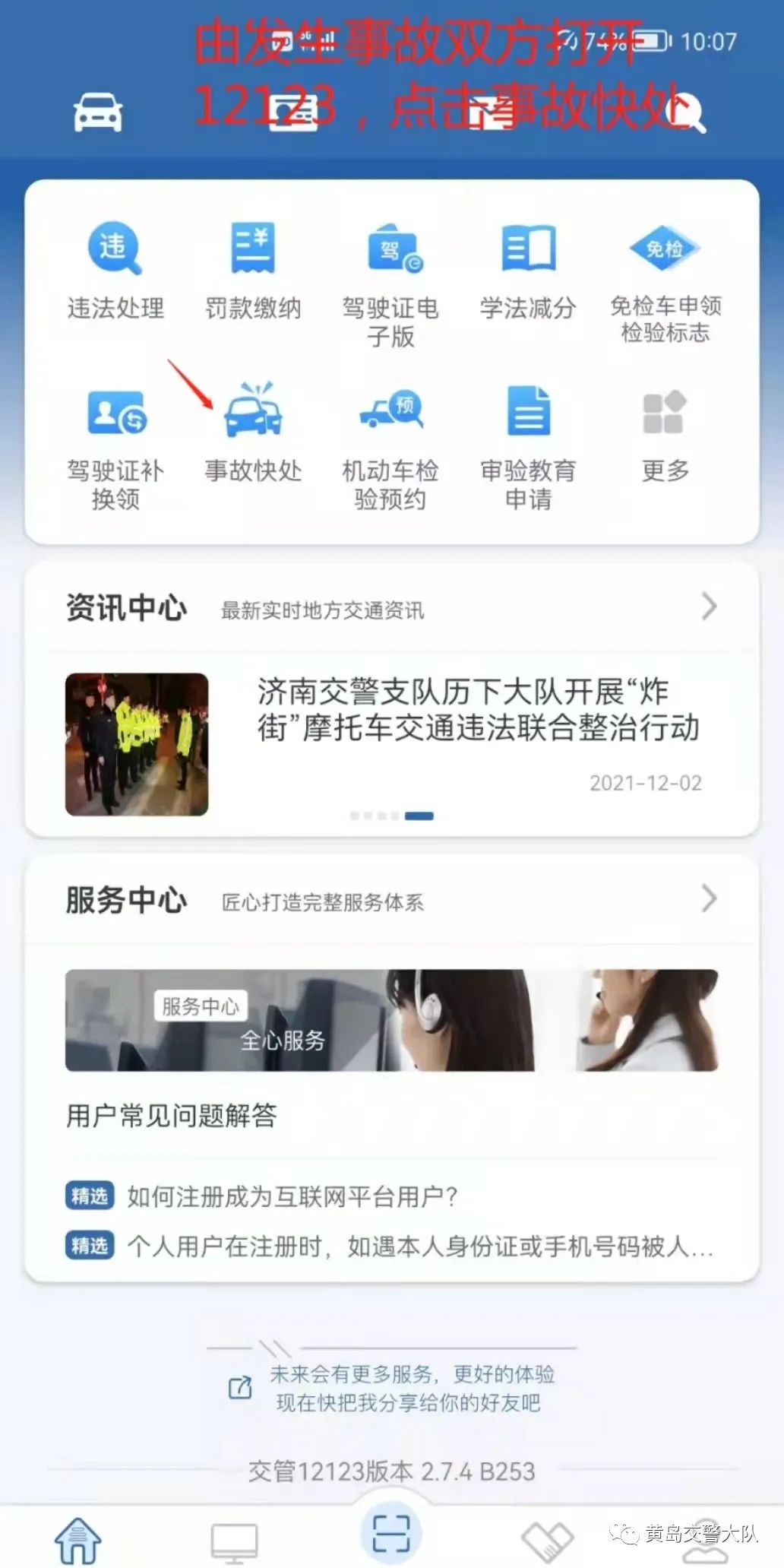Open FAQ 如何注册成为互联网平台用户
Viewport: 784px width, 1568px height.
261,1196
